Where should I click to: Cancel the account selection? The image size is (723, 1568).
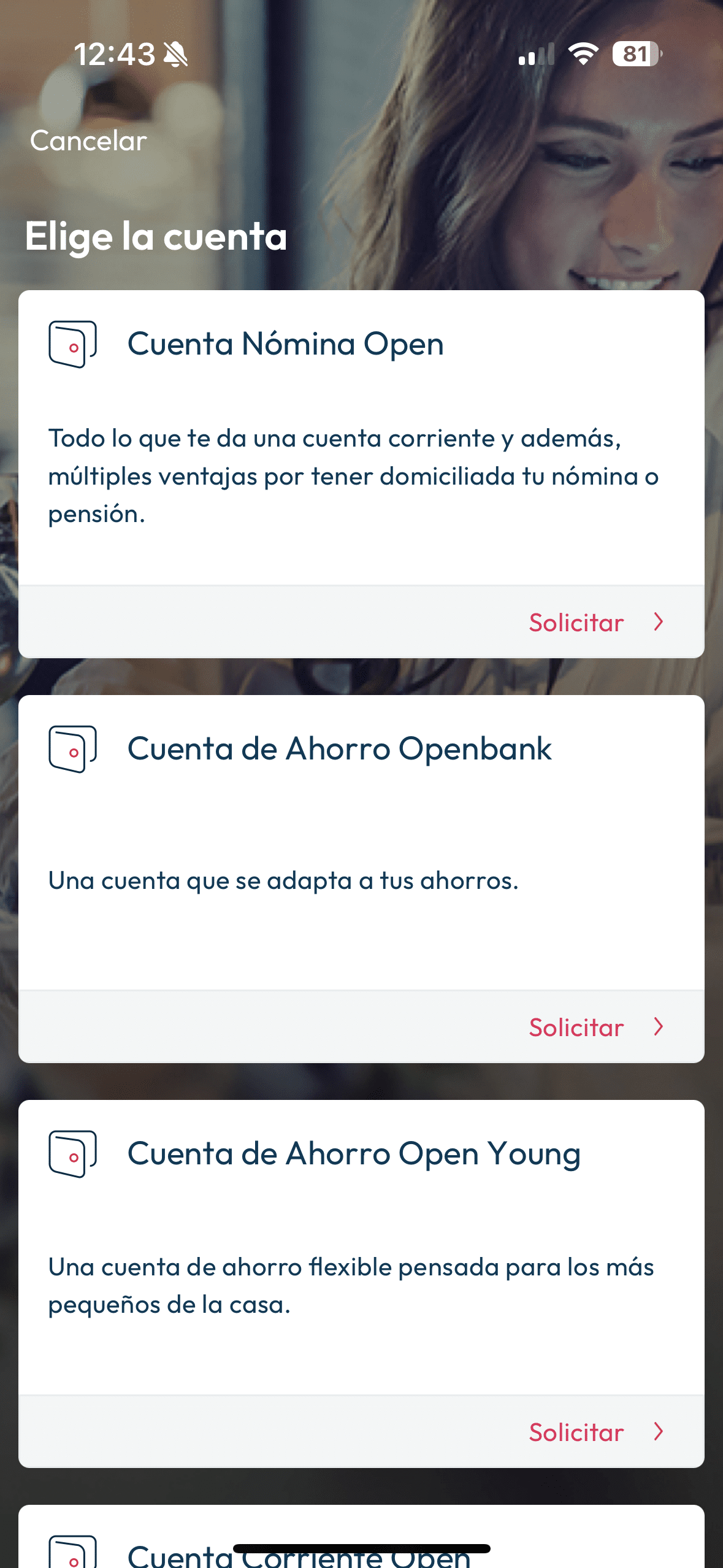[88, 141]
